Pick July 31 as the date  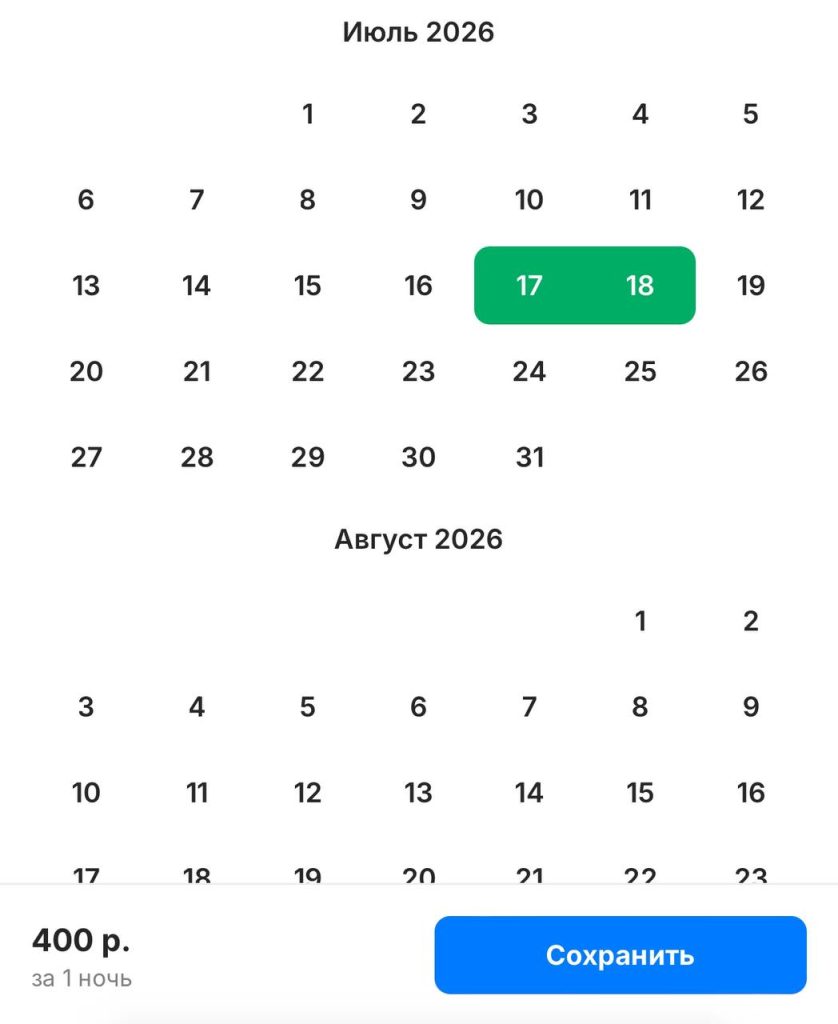point(529,458)
